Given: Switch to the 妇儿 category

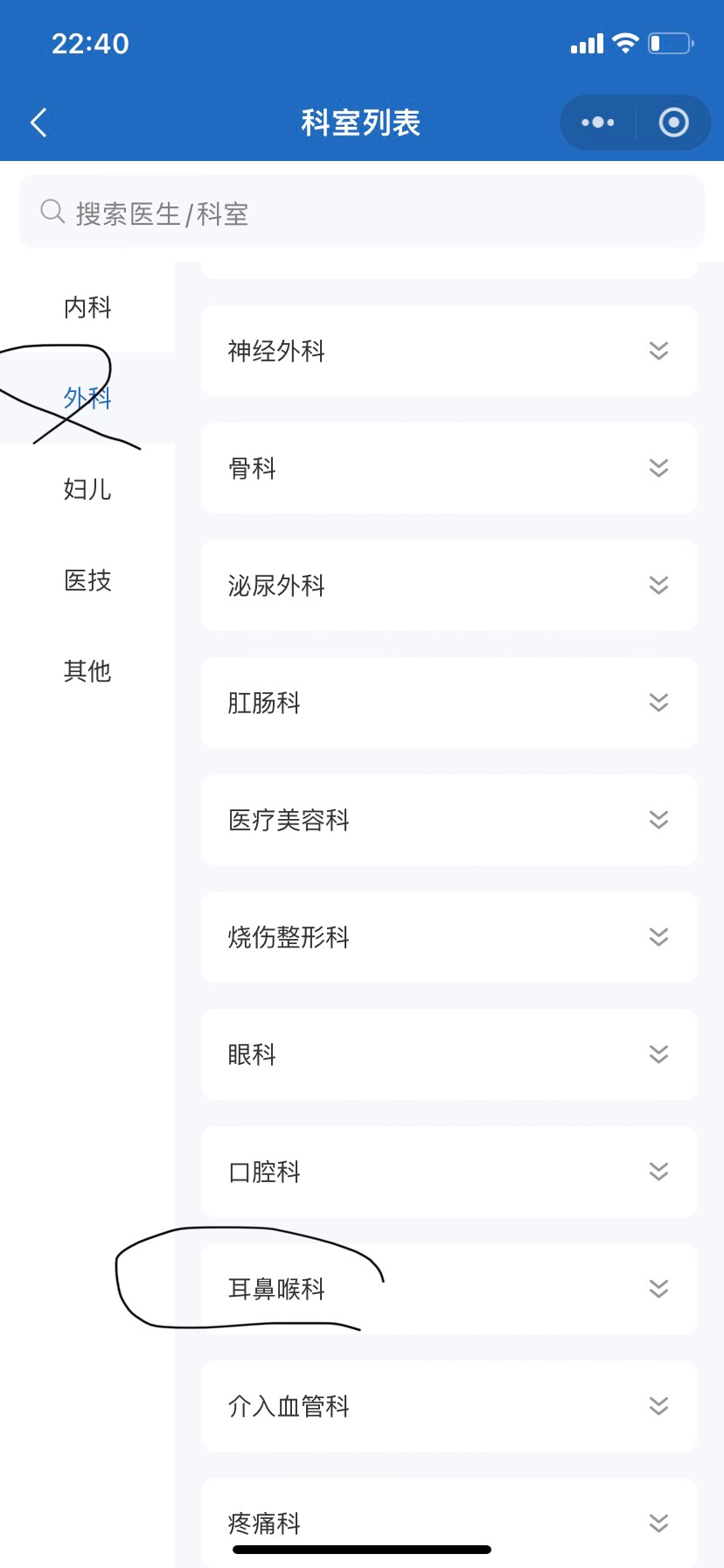Looking at the screenshot, I should click(x=87, y=489).
